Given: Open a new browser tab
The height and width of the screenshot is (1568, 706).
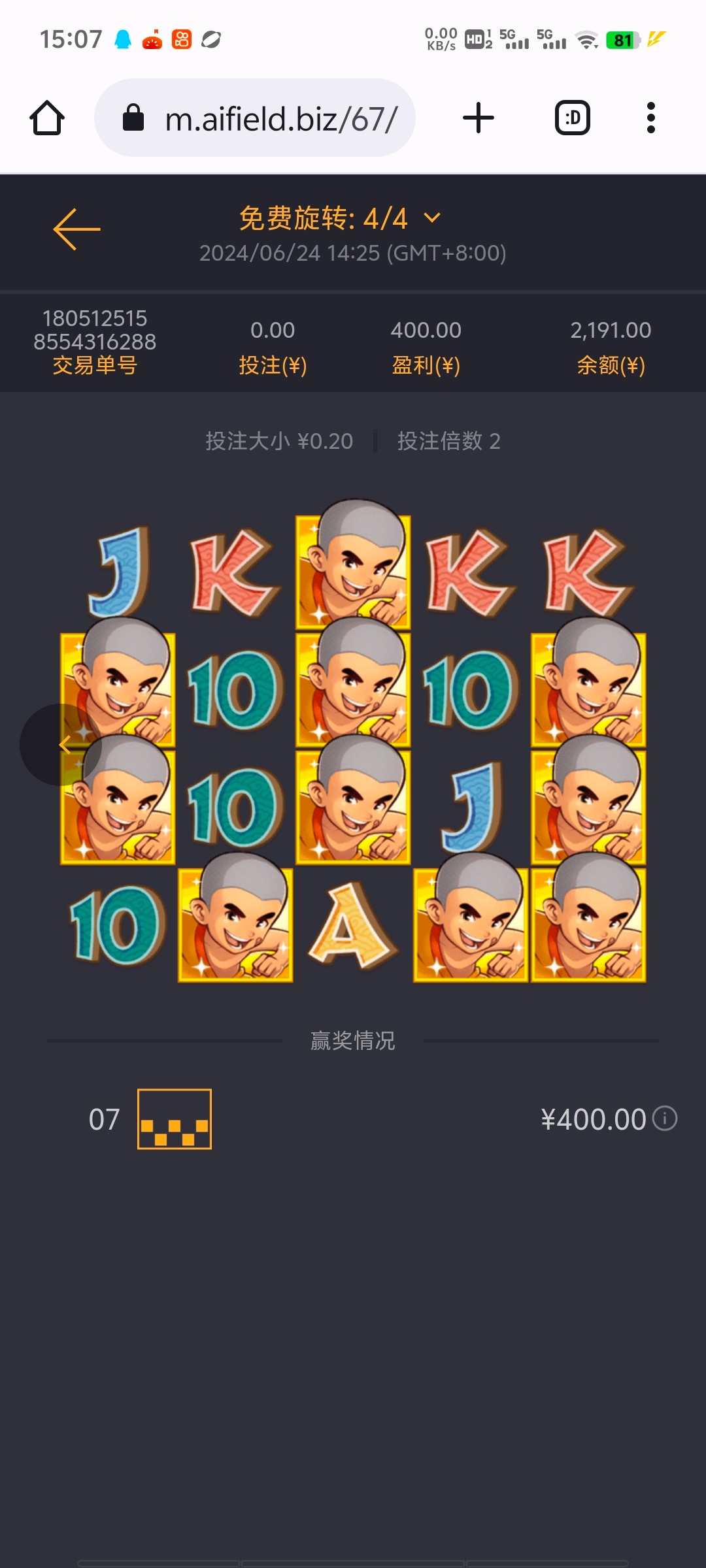Looking at the screenshot, I should click(479, 118).
